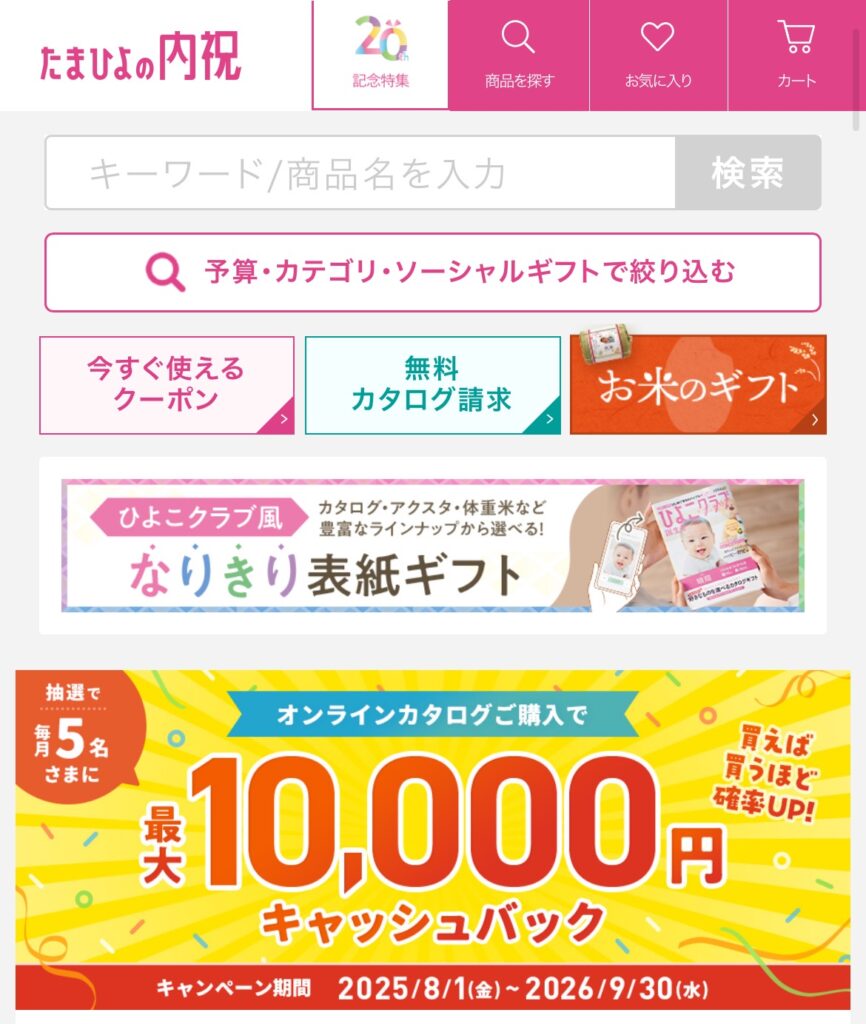The image size is (866, 1024).
Task: Focus the キーワード/商品名 search field
Action: coord(360,173)
